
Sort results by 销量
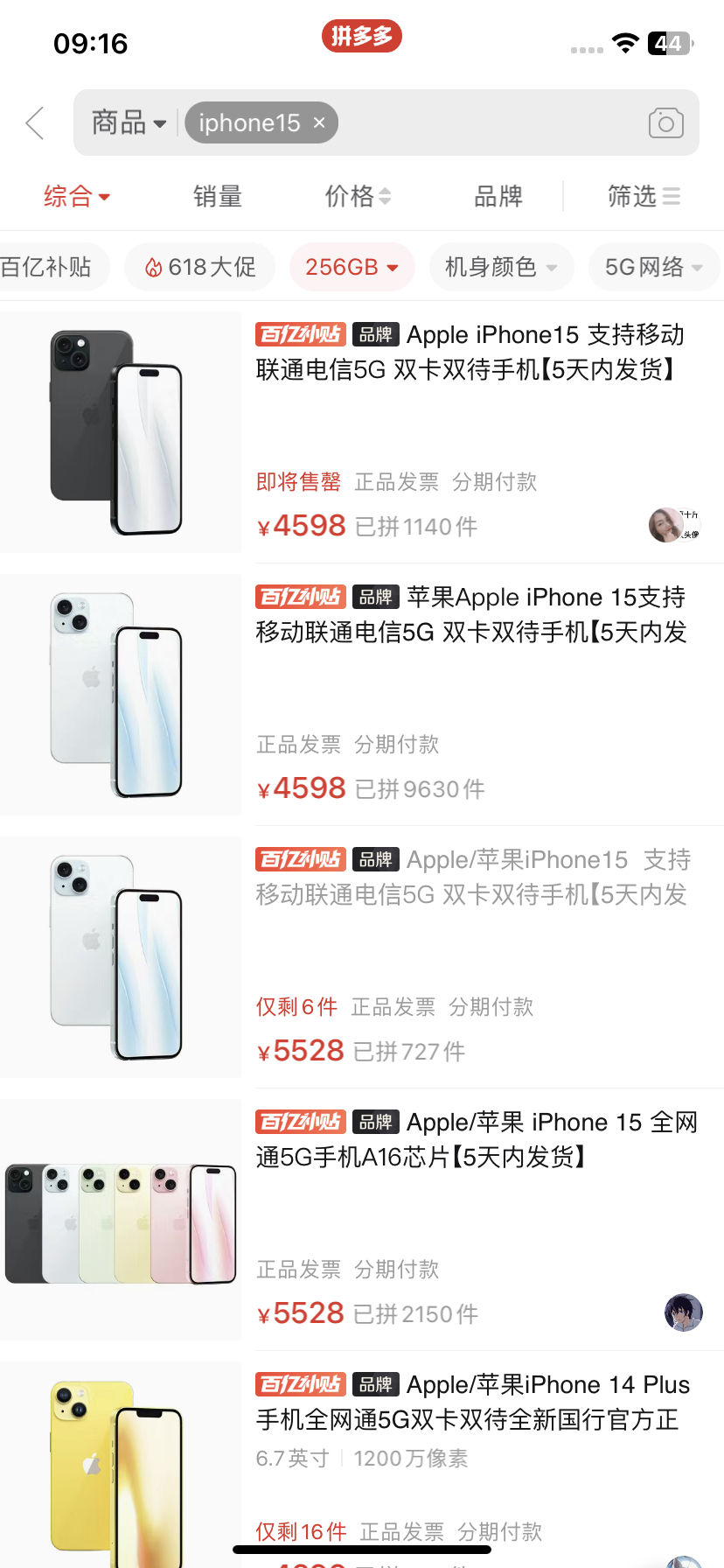[217, 197]
